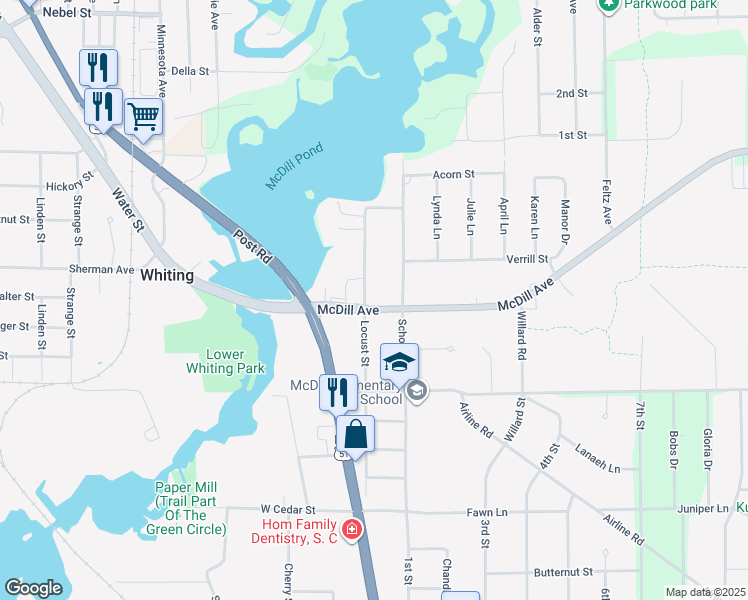Tap the shopping cart marker near Minnesota Ave
The height and width of the screenshot is (600, 748).
pyautogui.click(x=144, y=118)
